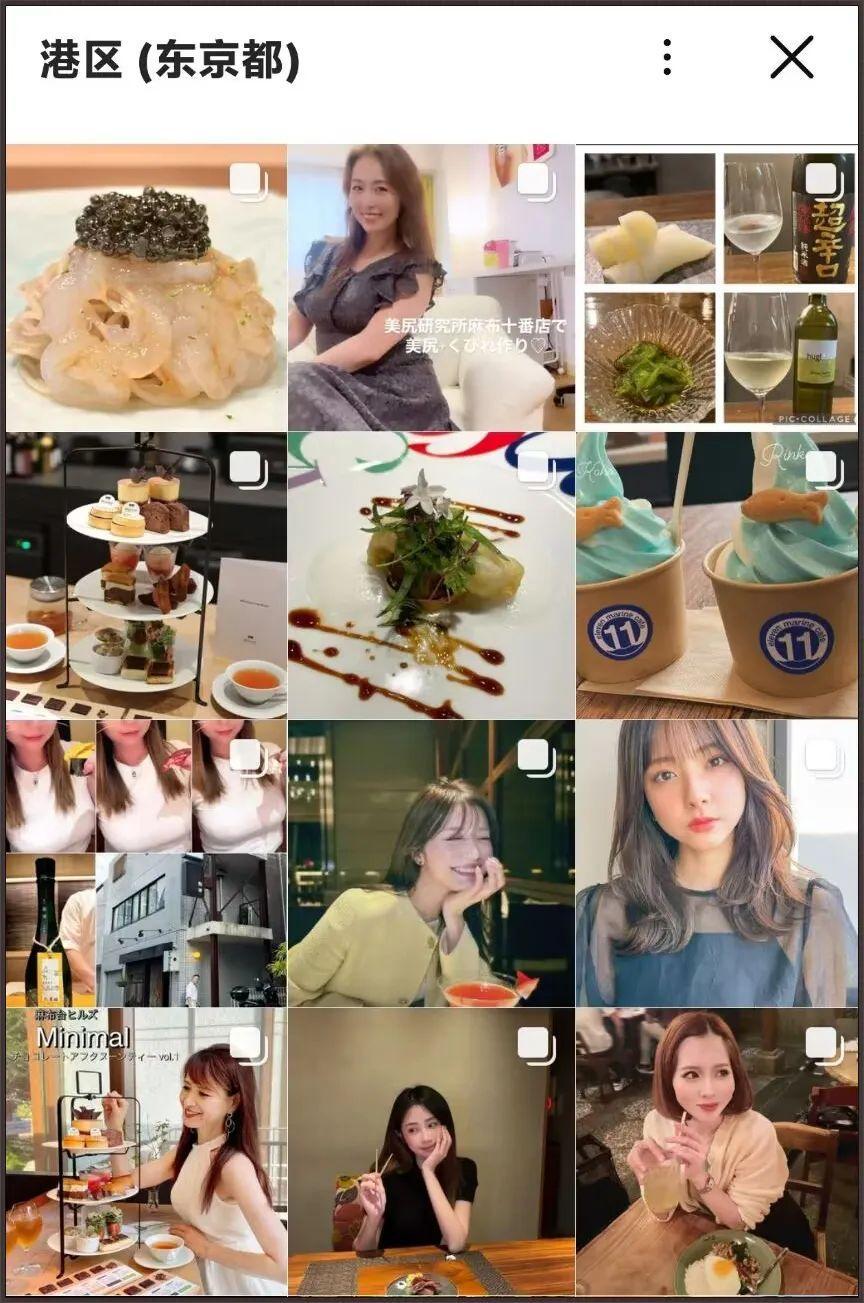The height and width of the screenshot is (1303, 864).
Task: View the plated dish with sauce drizzle
Action: [431, 576]
